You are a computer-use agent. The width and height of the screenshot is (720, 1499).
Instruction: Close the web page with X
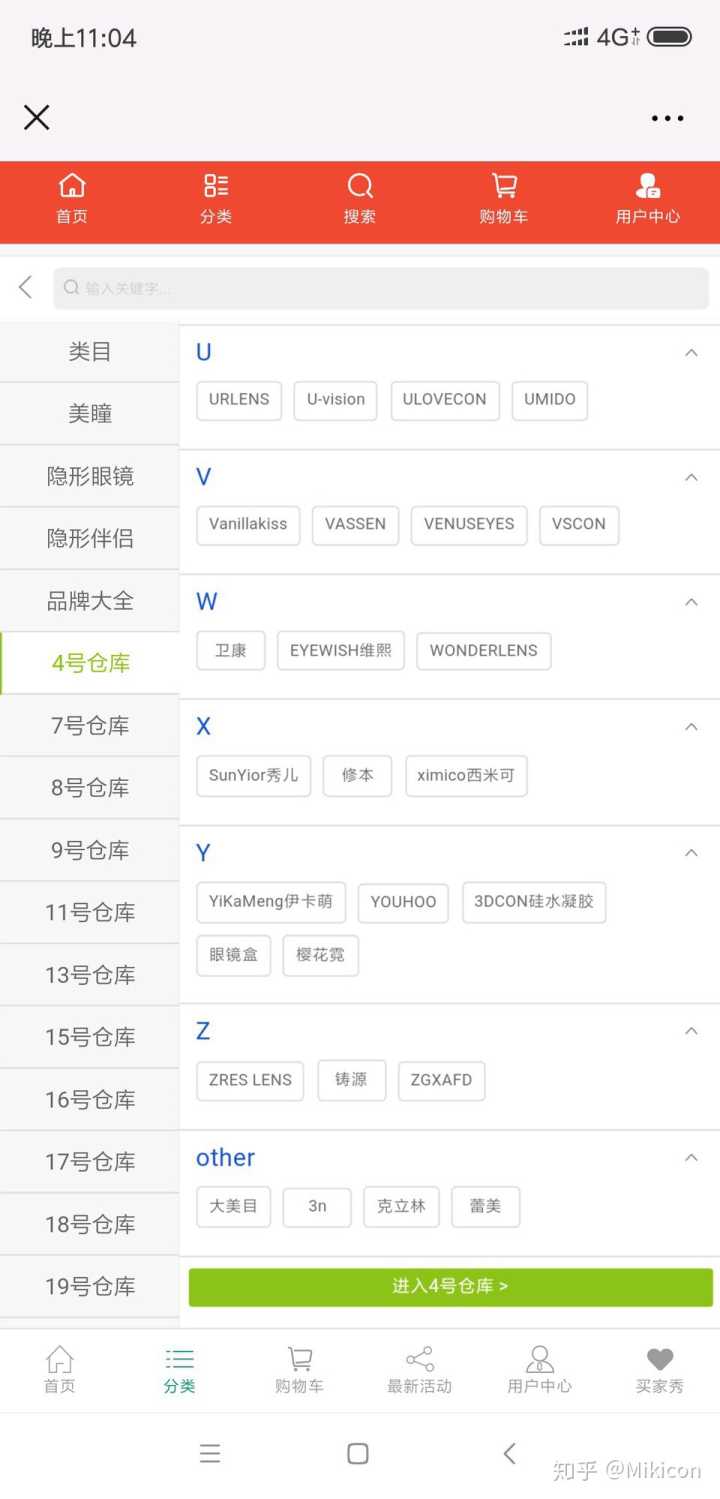pyautogui.click(x=37, y=118)
